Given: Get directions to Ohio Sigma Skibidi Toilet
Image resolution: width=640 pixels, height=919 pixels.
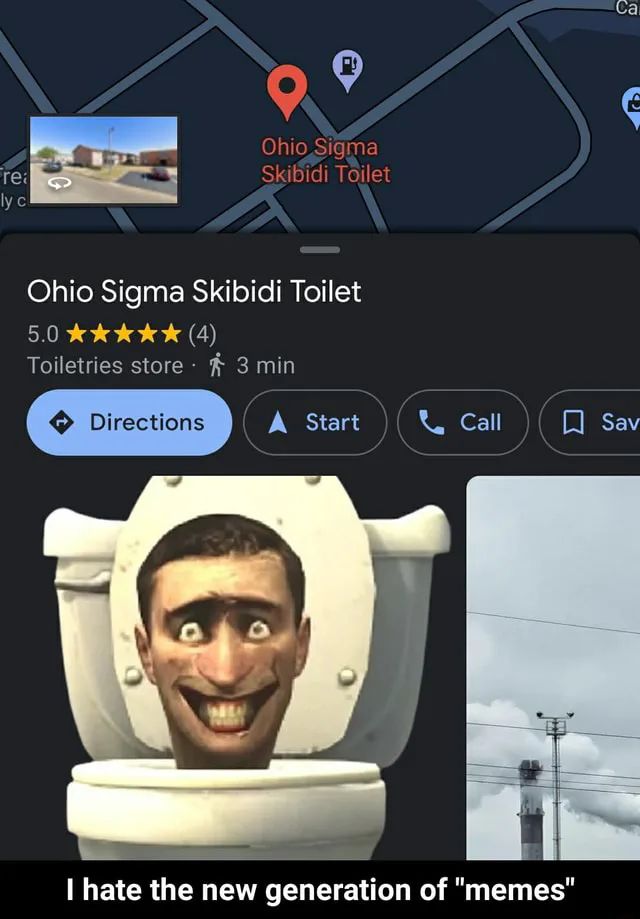Looking at the screenshot, I should click(129, 422).
